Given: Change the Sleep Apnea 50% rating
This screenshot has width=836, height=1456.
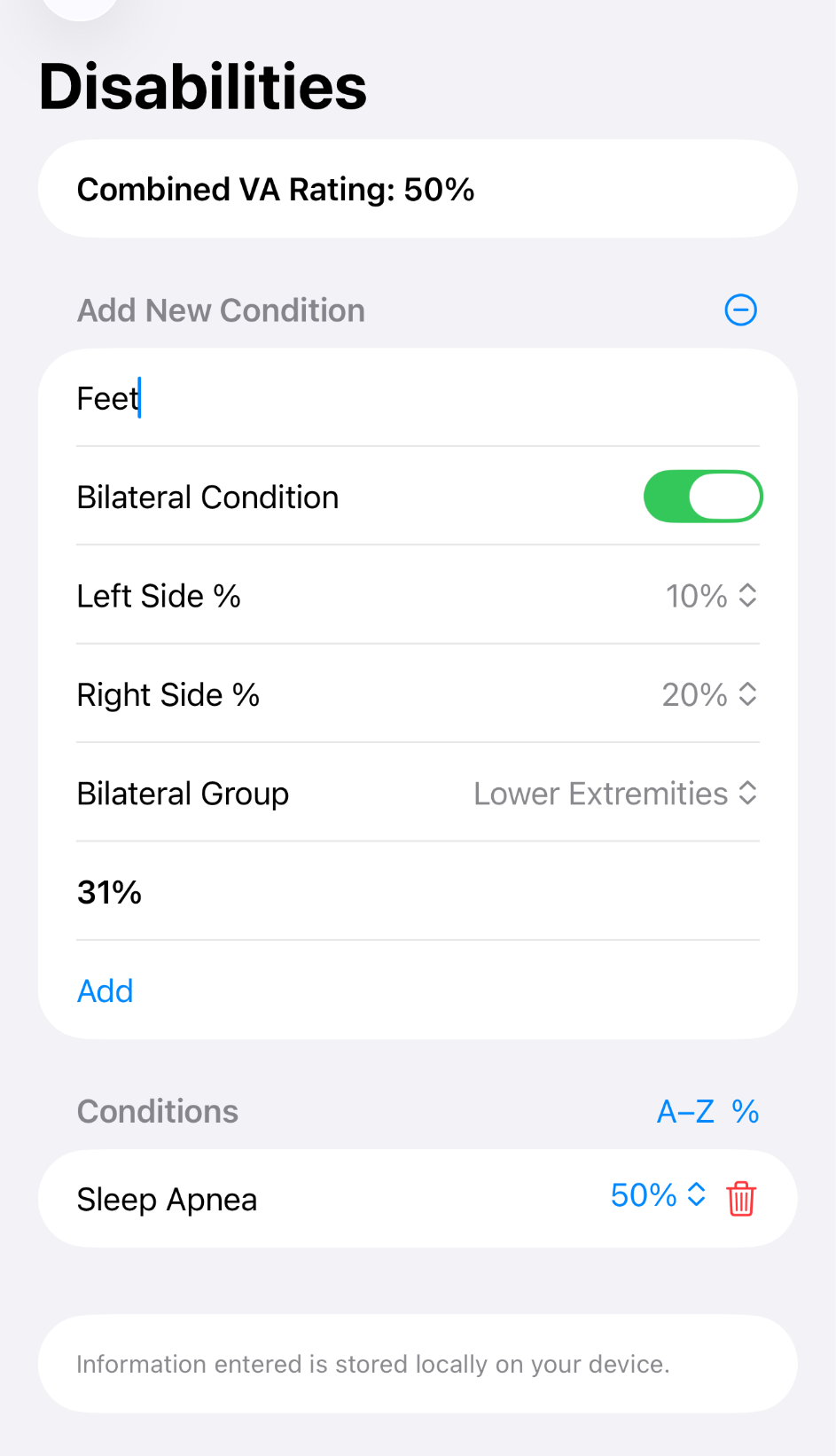Looking at the screenshot, I should [658, 1196].
